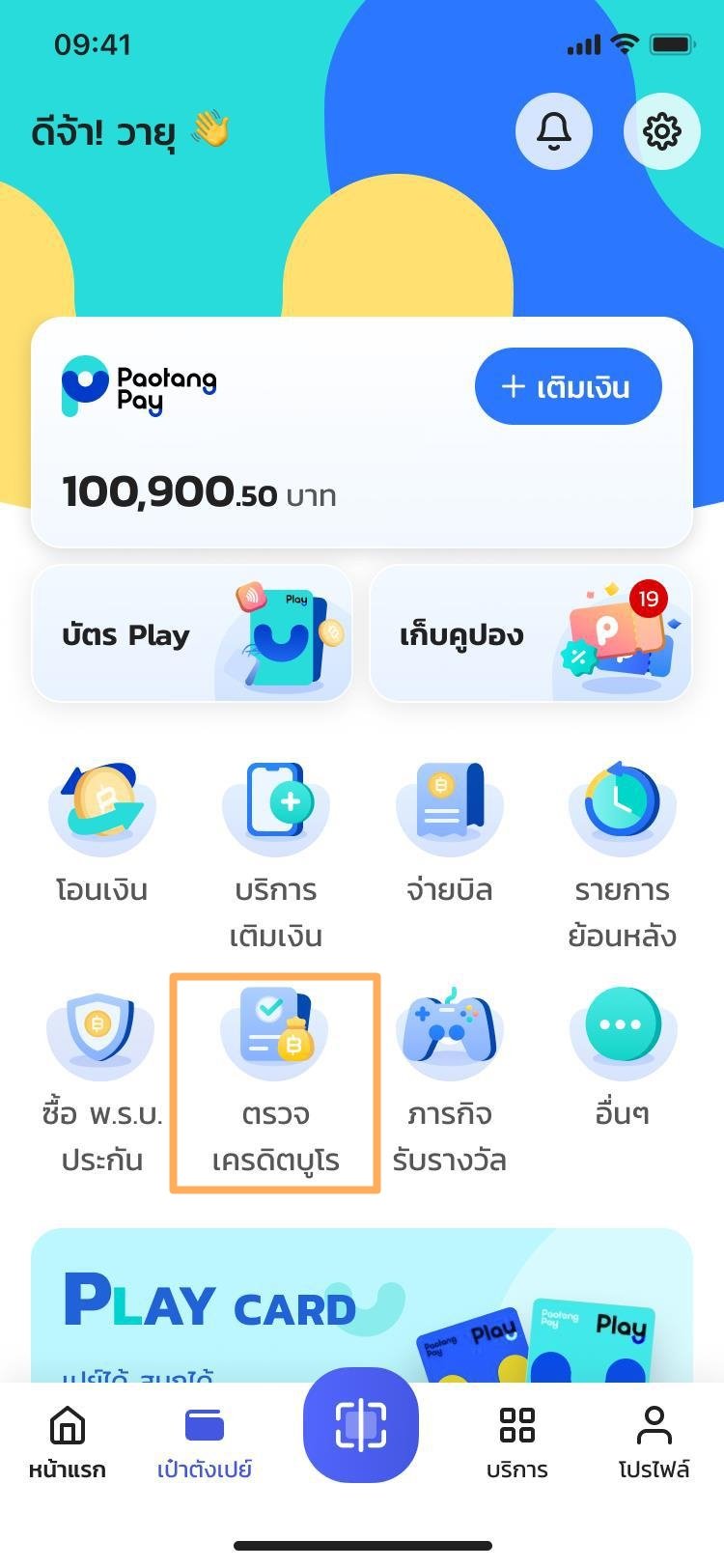Image resolution: width=724 pixels, height=1568 pixels.
Task: Tap the จ่ายบิล bill payment icon
Action: point(450,809)
